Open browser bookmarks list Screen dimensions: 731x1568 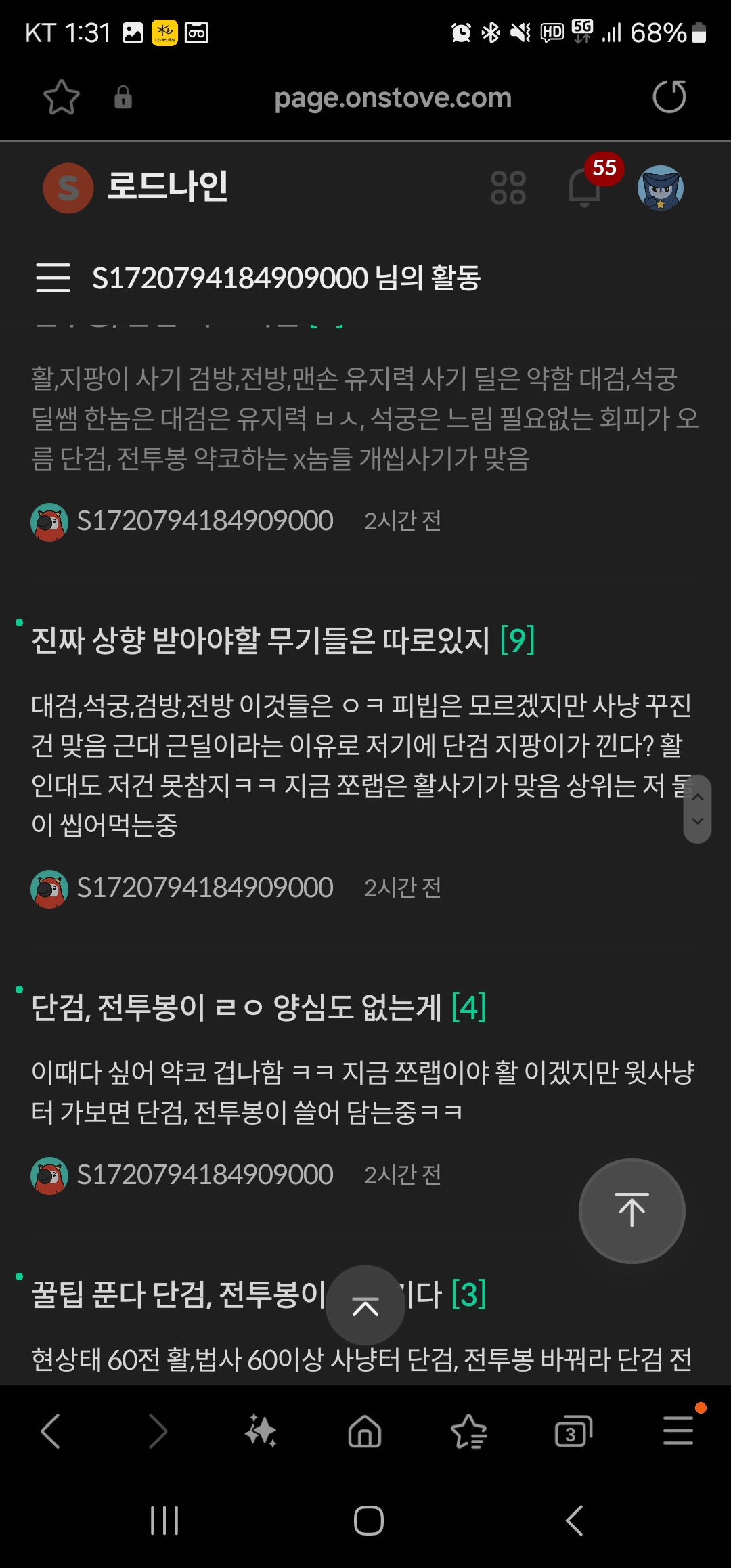pos(468,1431)
